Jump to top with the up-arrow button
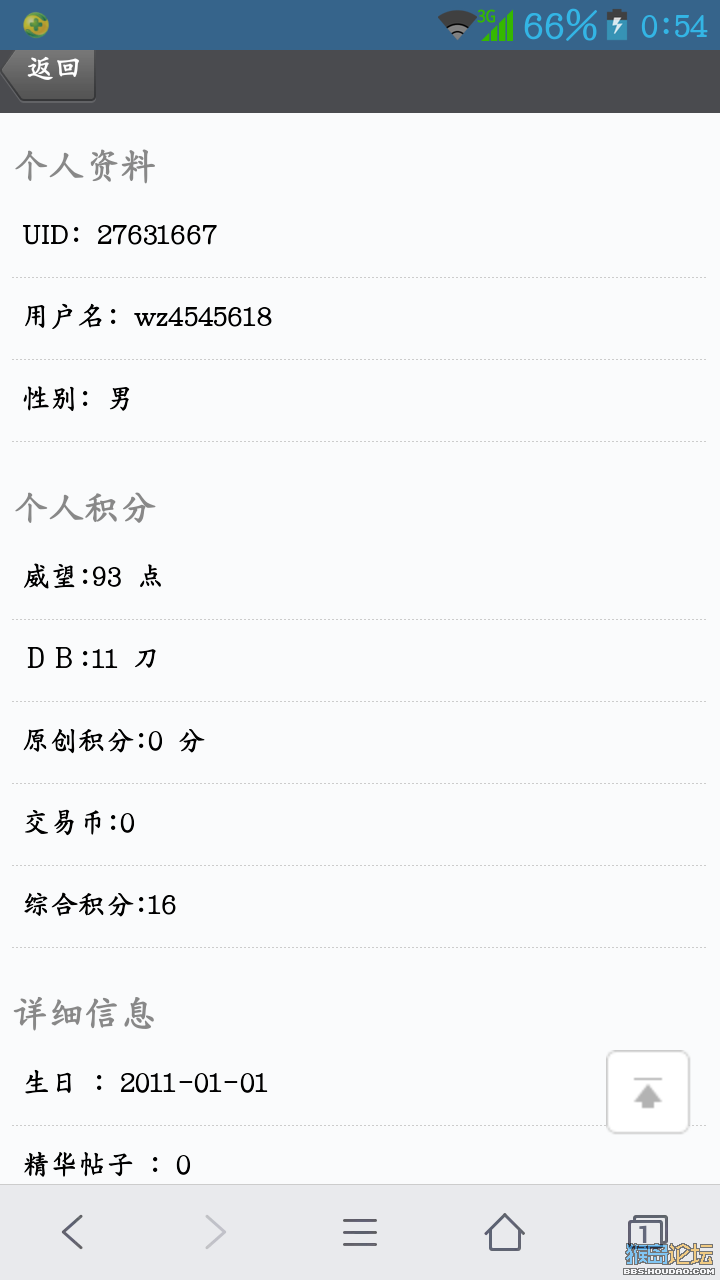720x1280 pixels. [648, 1092]
